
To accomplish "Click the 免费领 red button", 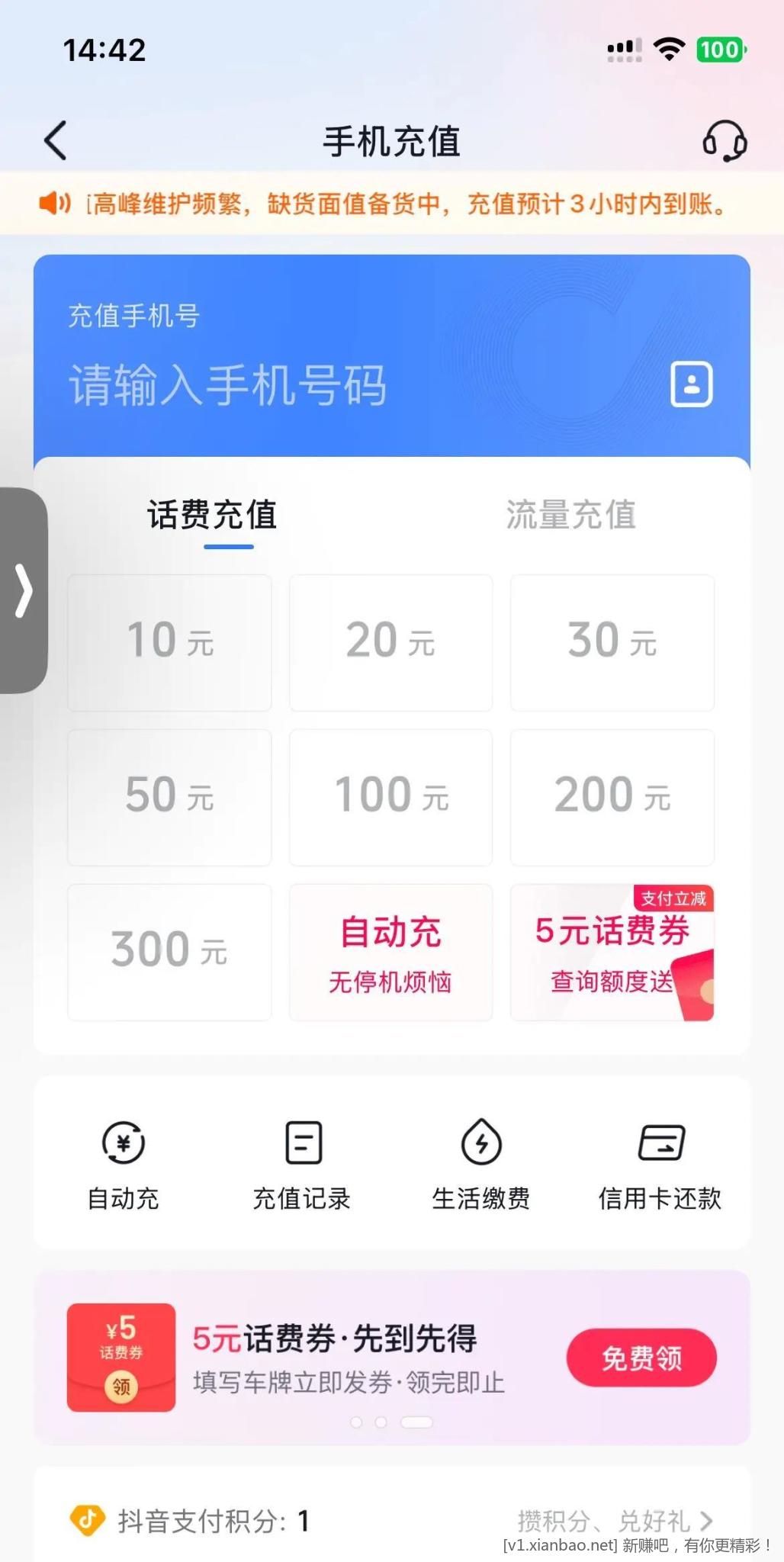I will click(641, 1358).
